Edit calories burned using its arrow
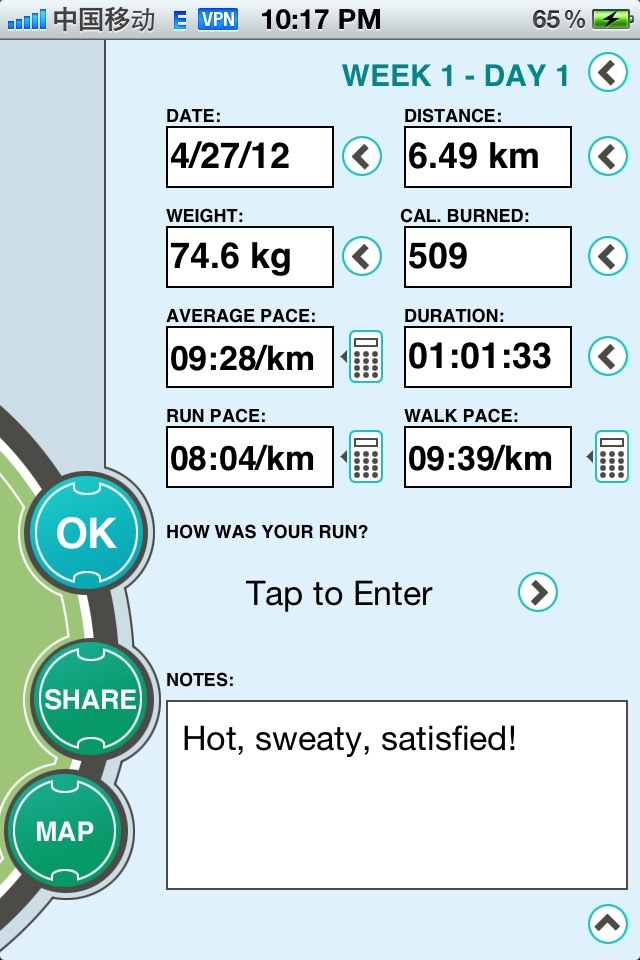640x960 pixels. tap(607, 256)
